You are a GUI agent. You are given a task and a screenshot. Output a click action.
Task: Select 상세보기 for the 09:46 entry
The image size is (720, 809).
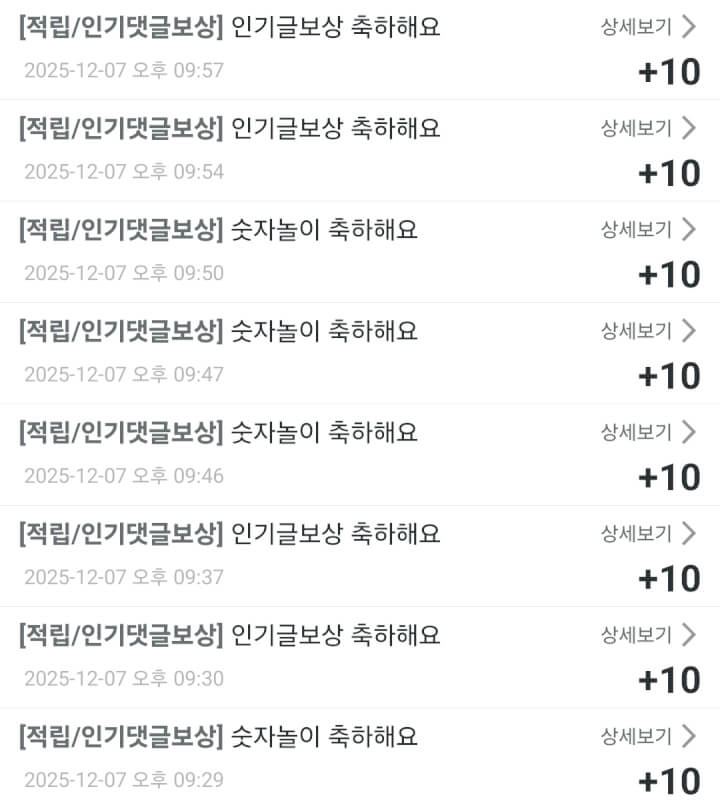647,432
